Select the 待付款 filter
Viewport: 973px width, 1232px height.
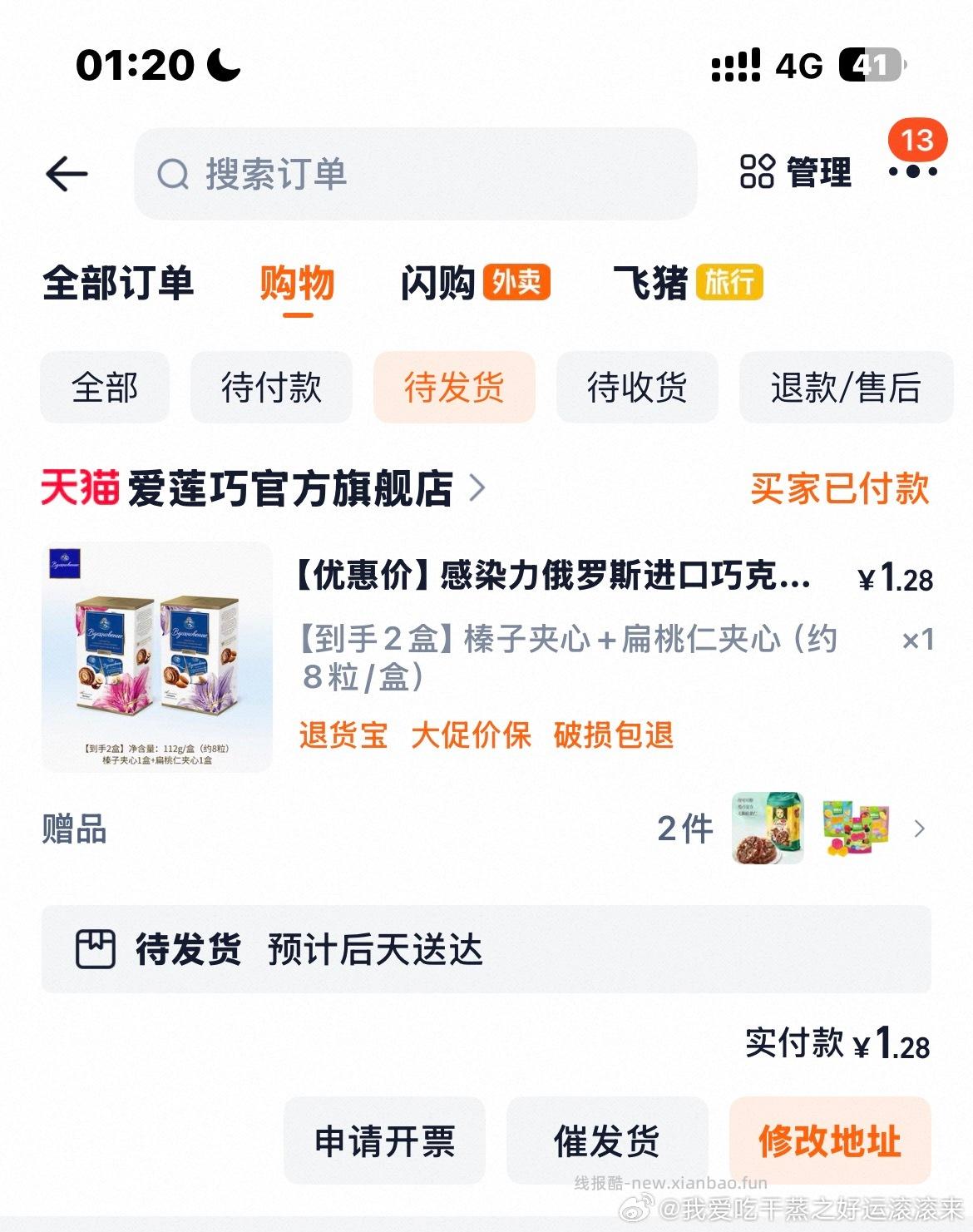(271, 388)
